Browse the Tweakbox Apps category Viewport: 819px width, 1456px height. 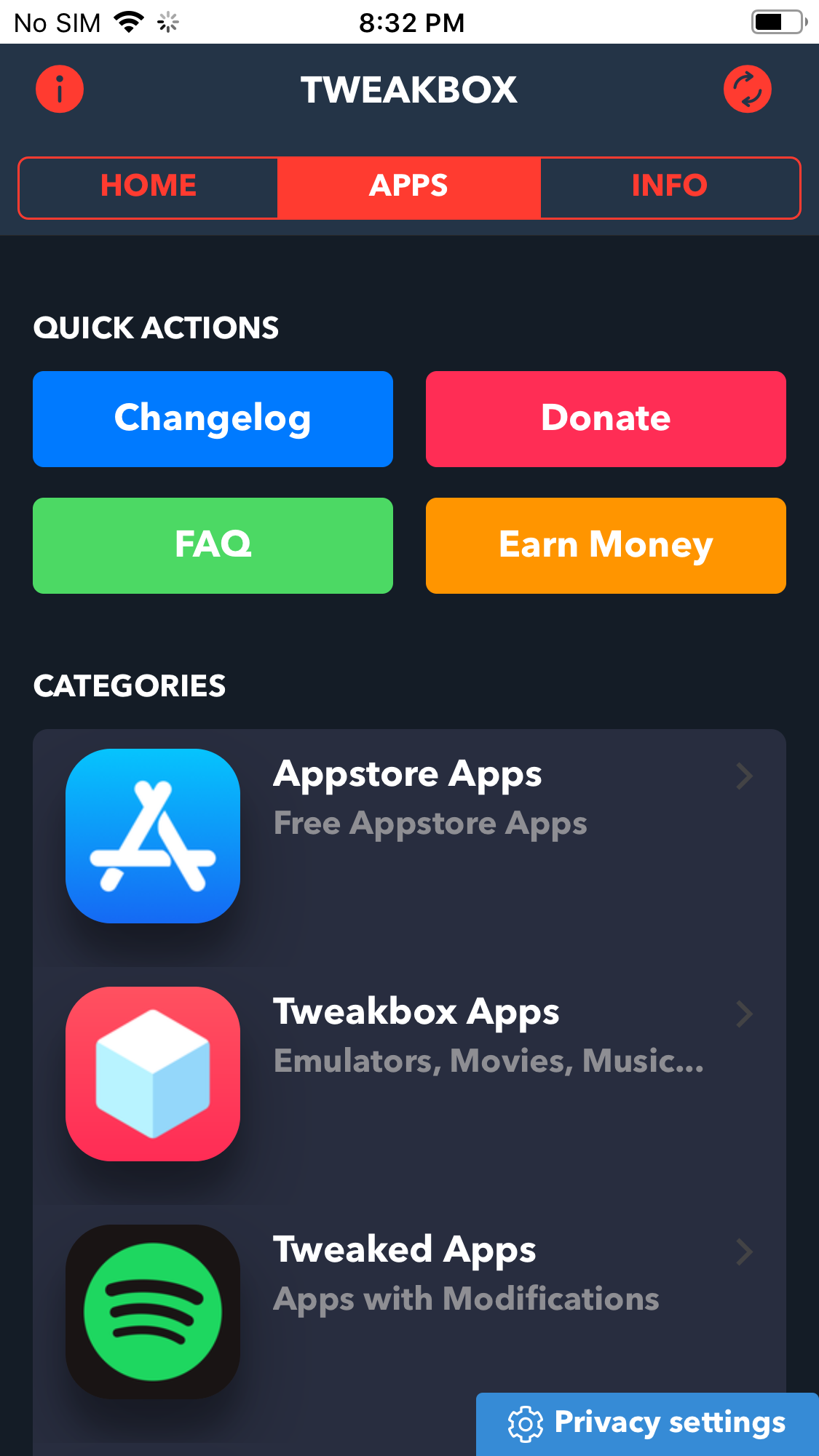(409, 1074)
